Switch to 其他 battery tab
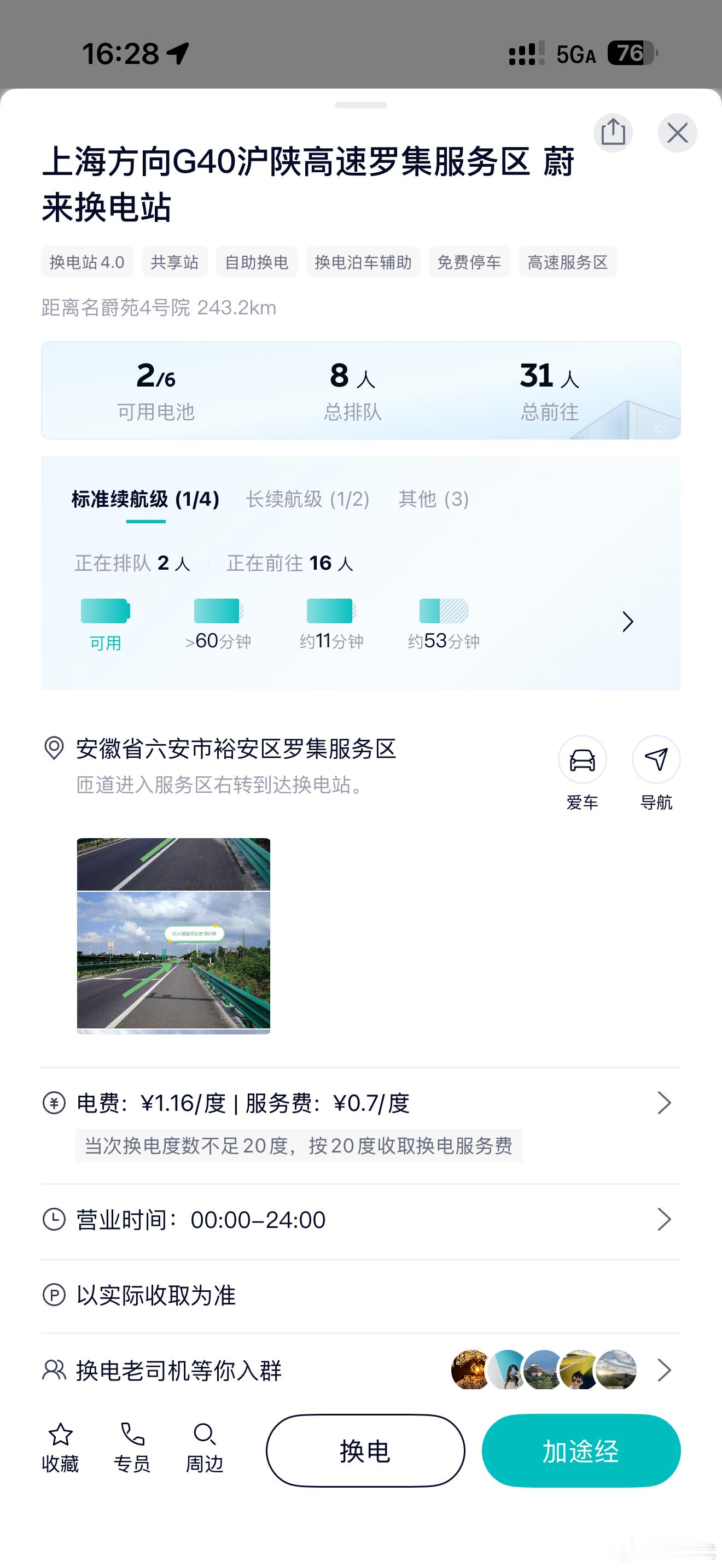Image resolution: width=722 pixels, height=1568 pixels. [433, 499]
